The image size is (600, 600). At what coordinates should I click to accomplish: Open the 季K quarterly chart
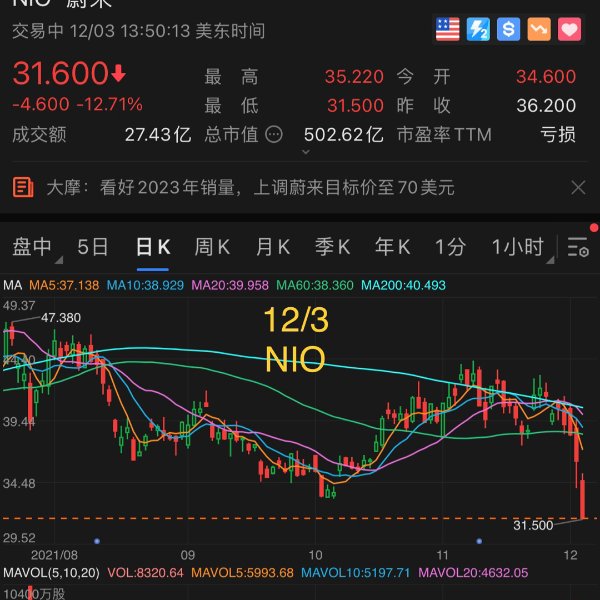[x=332, y=247]
